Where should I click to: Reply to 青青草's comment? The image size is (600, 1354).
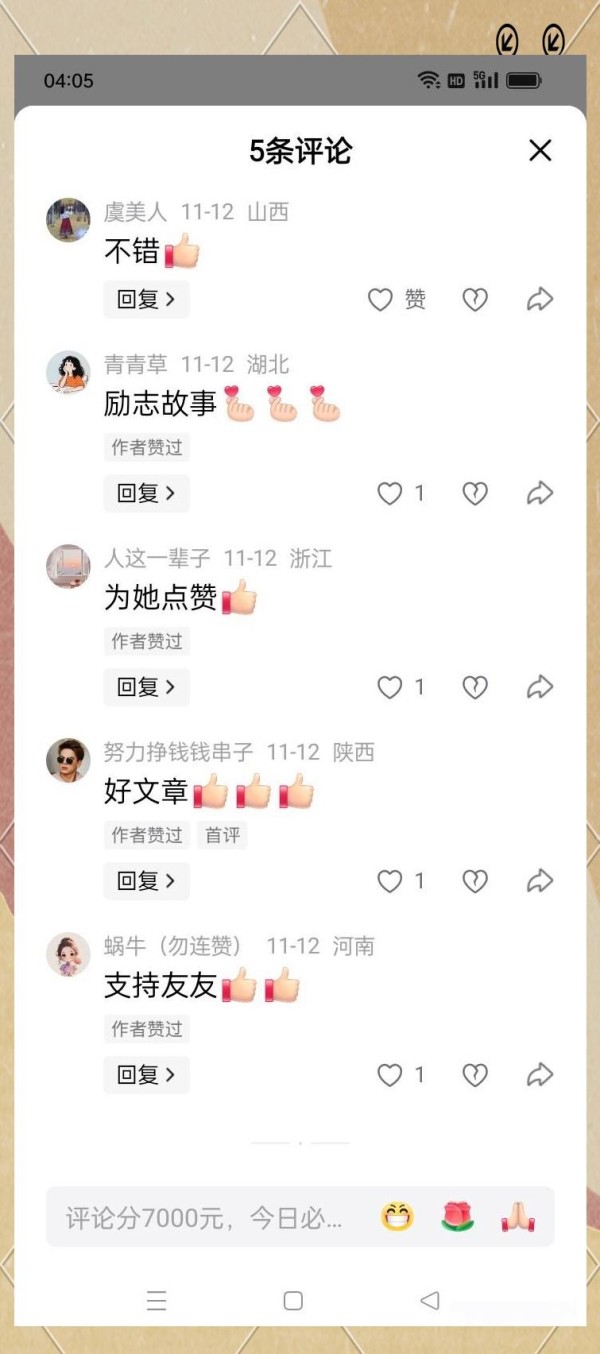pos(146,493)
